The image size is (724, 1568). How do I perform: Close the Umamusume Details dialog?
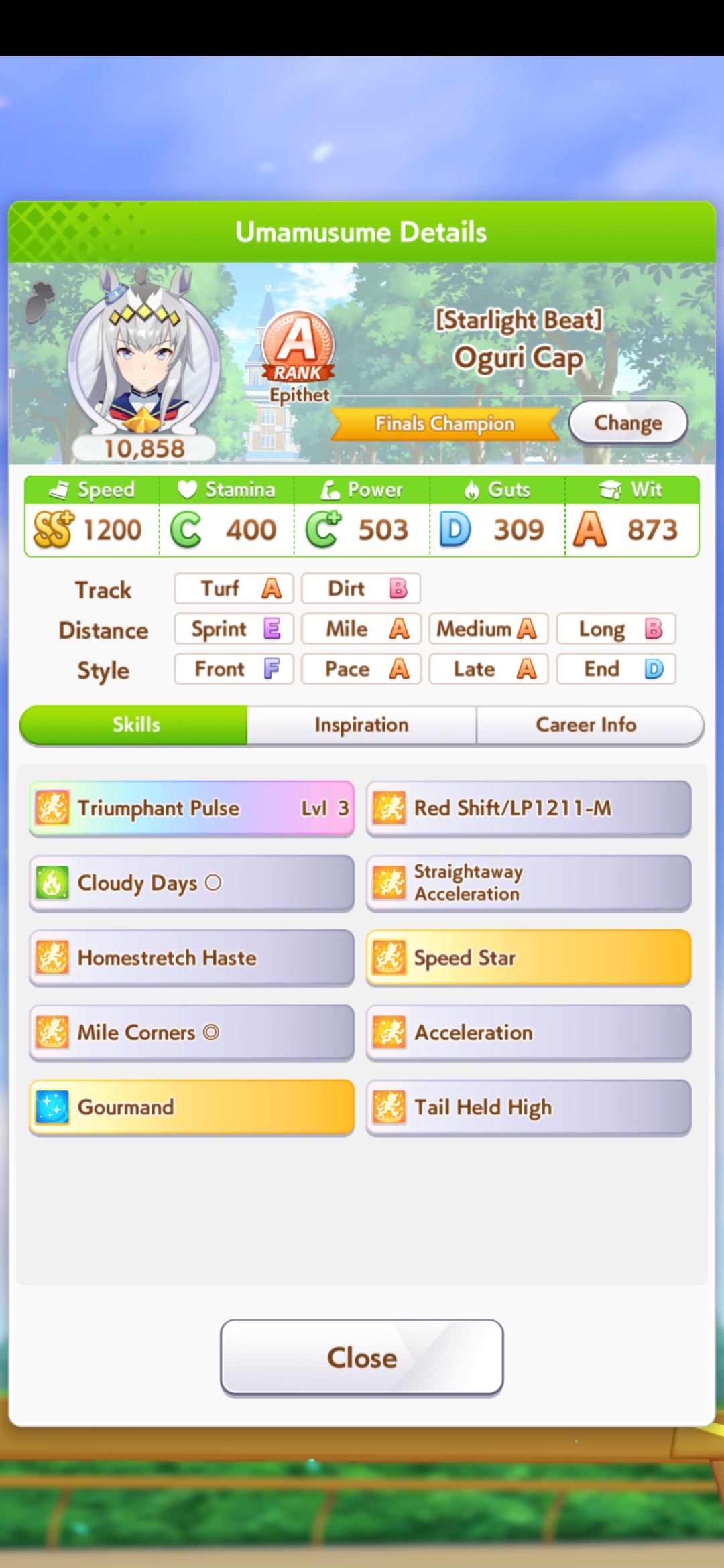pyautogui.click(x=362, y=1358)
